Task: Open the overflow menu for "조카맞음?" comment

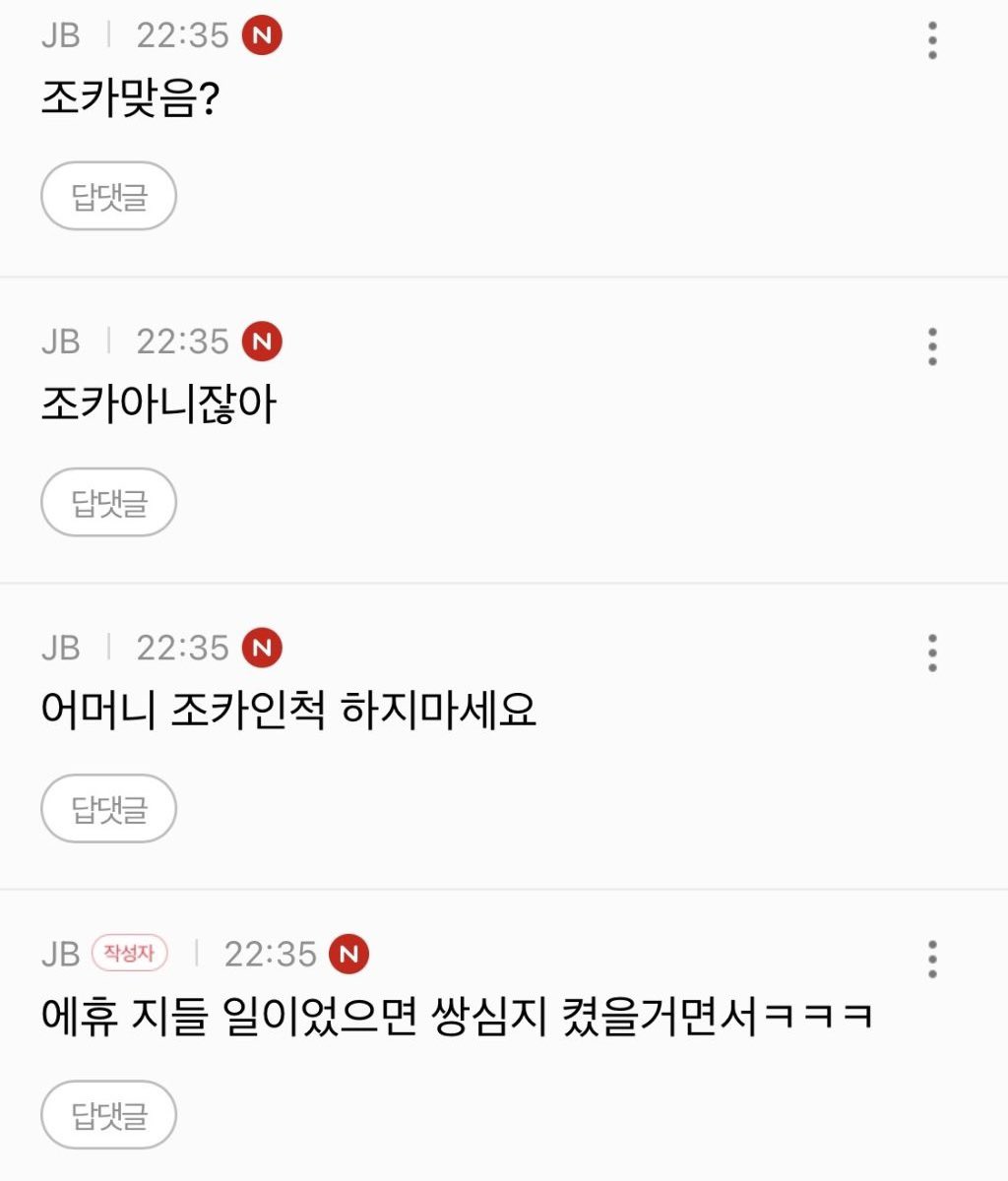Action: click(x=931, y=40)
